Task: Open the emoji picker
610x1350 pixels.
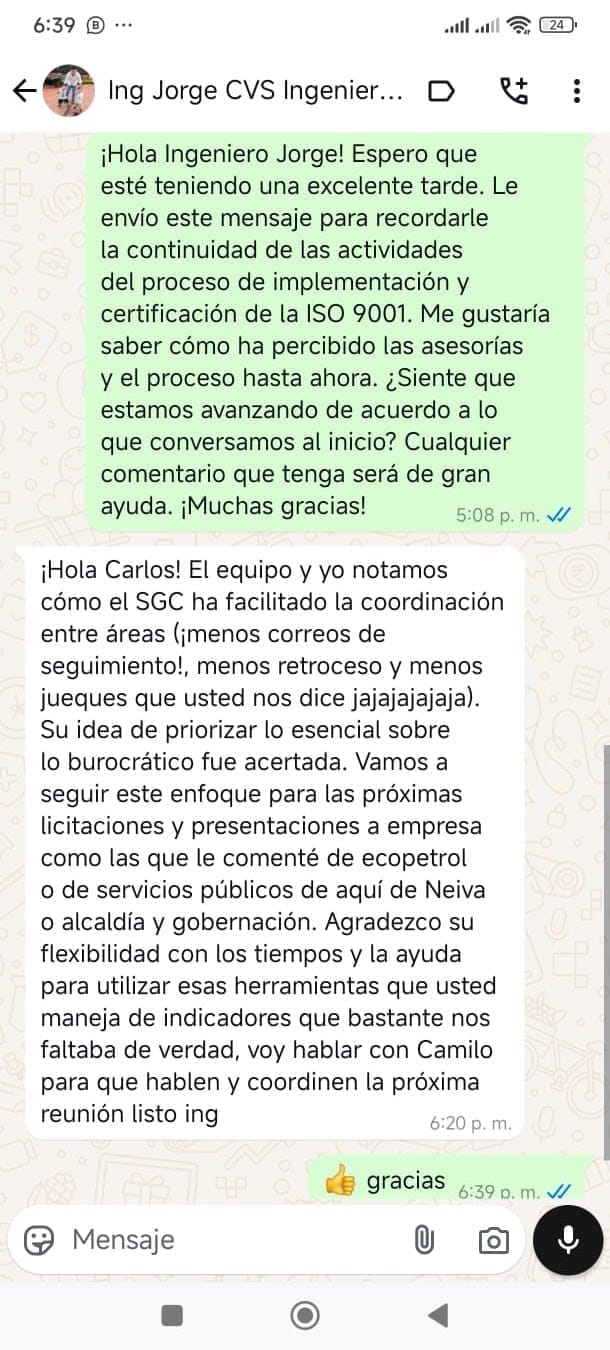Action: point(39,1240)
